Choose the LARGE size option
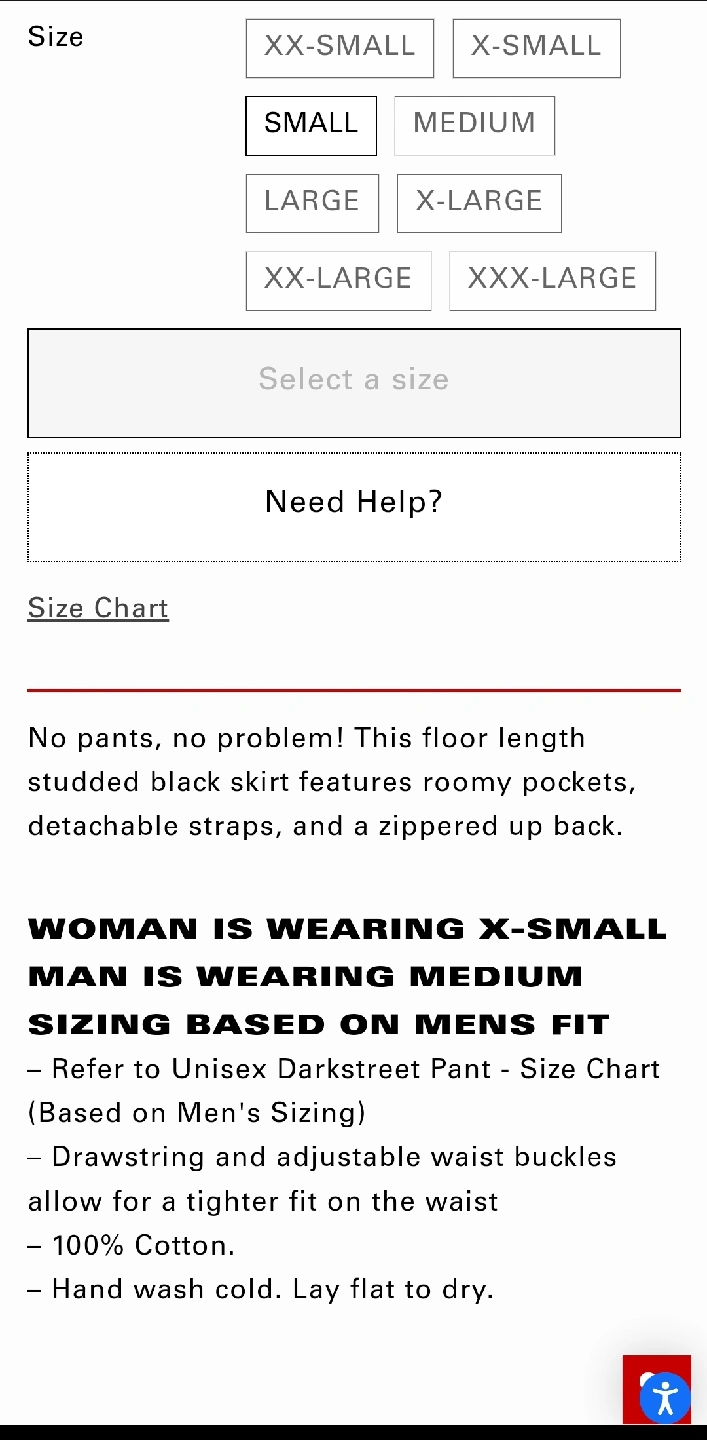Image resolution: width=707 pixels, height=1440 pixels. pos(312,203)
